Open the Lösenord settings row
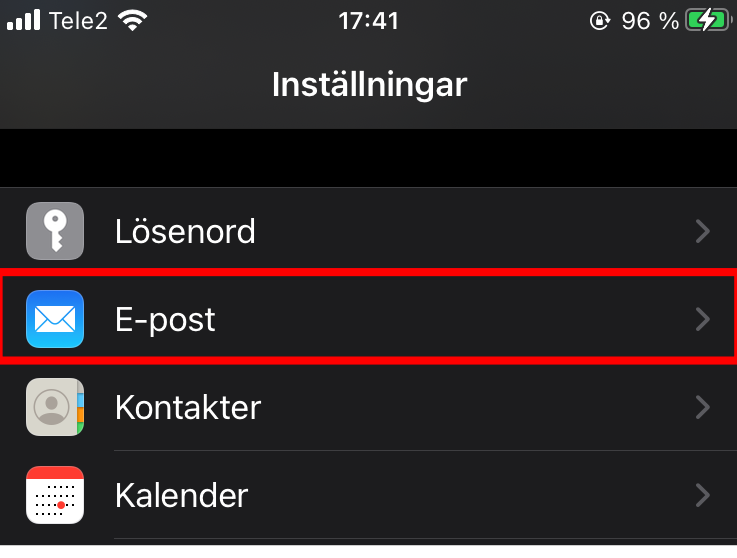This screenshot has width=737, height=558. pos(368,232)
